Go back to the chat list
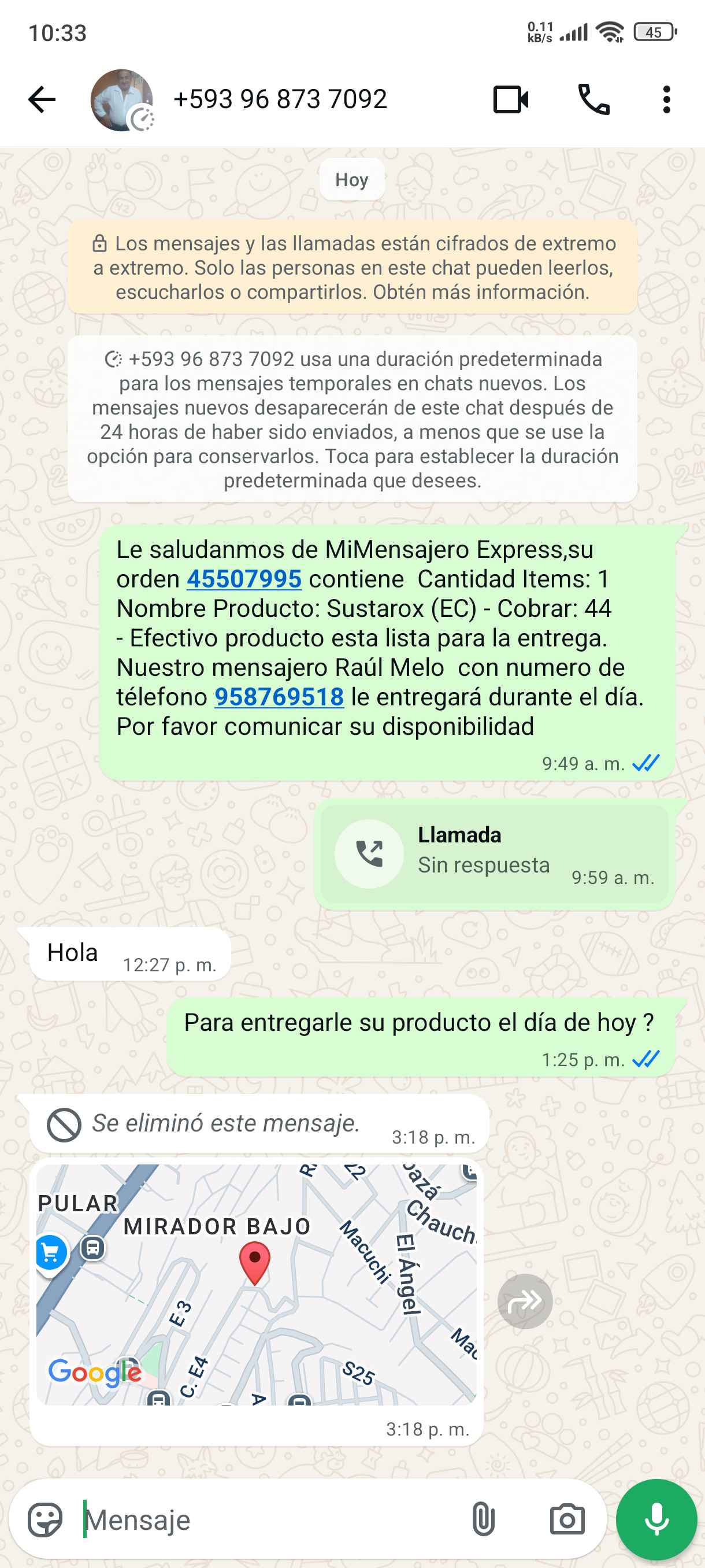The height and width of the screenshot is (1568, 705). coord(42,99)
